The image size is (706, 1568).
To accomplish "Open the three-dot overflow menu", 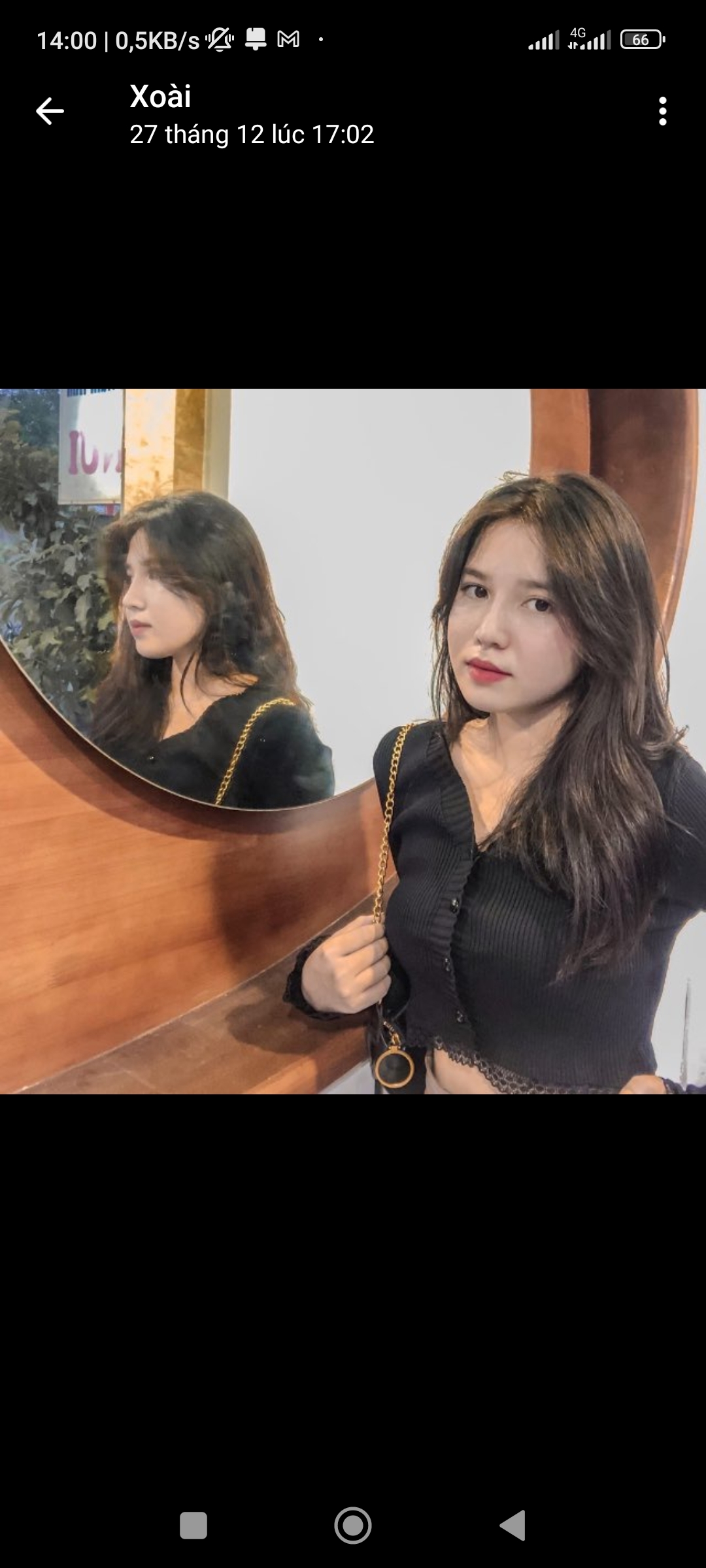I will point(662,111).
